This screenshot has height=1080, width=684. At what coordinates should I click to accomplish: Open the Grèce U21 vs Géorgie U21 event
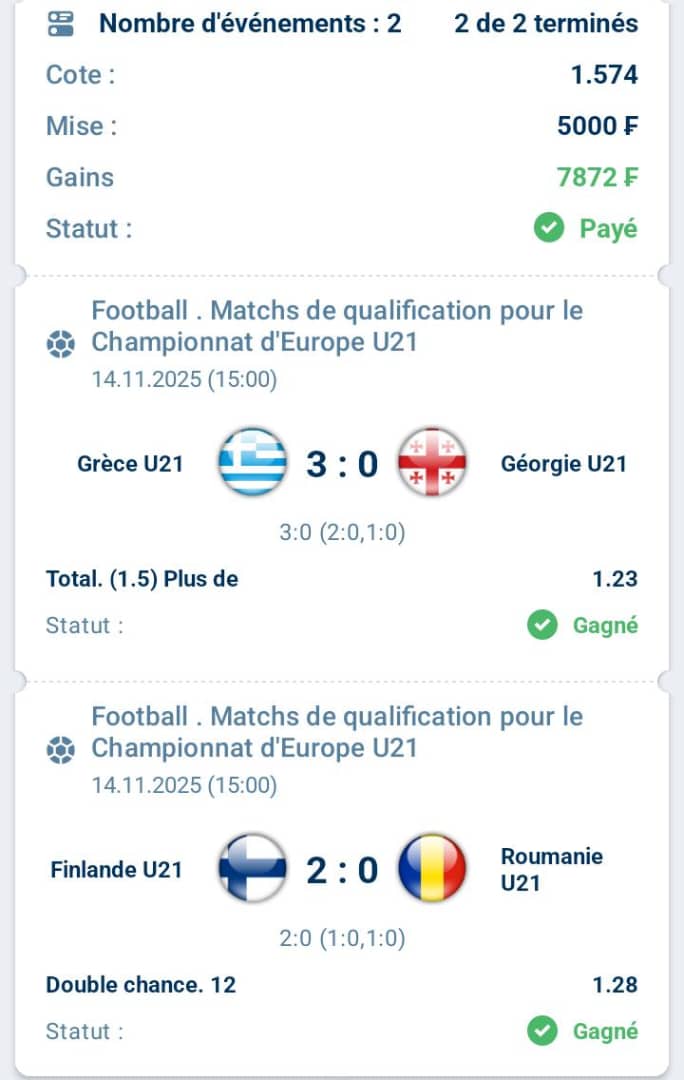342,465
